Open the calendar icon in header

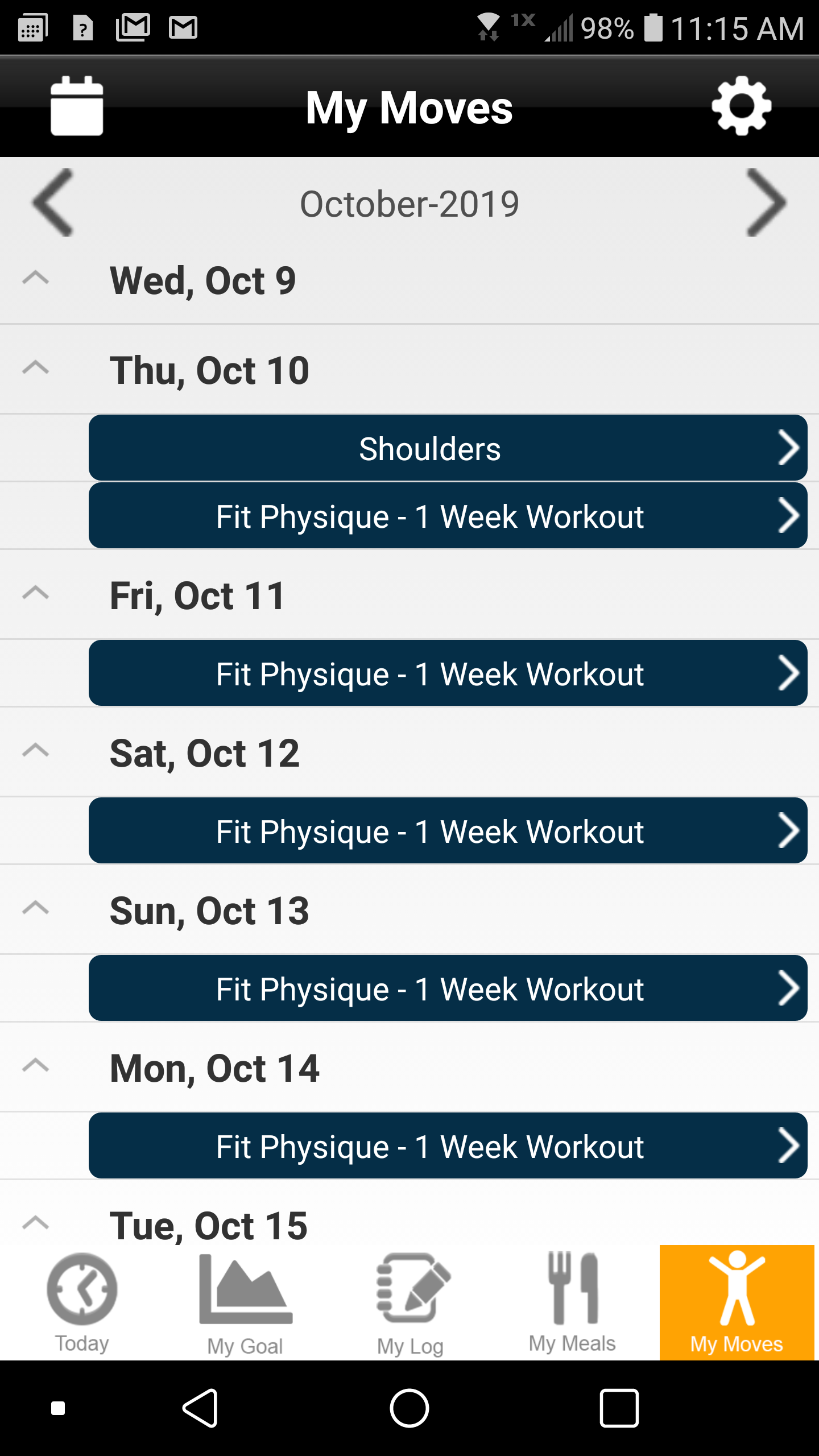[77, 106]
